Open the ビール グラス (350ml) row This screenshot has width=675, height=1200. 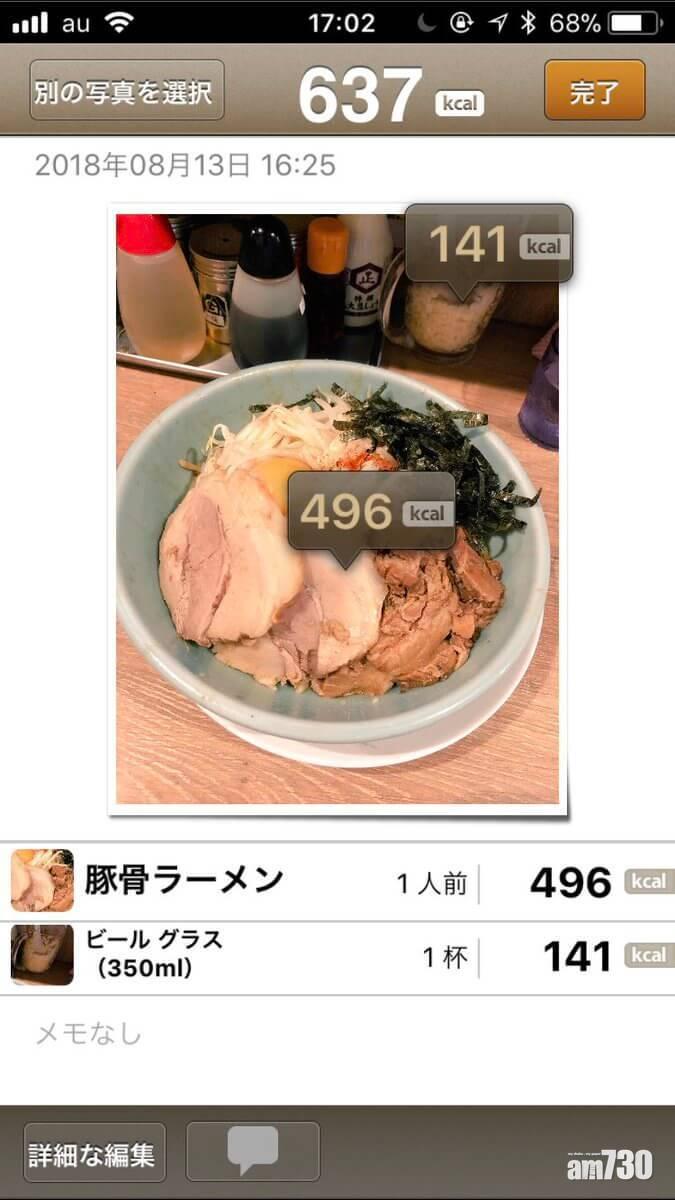coord(337,956)
